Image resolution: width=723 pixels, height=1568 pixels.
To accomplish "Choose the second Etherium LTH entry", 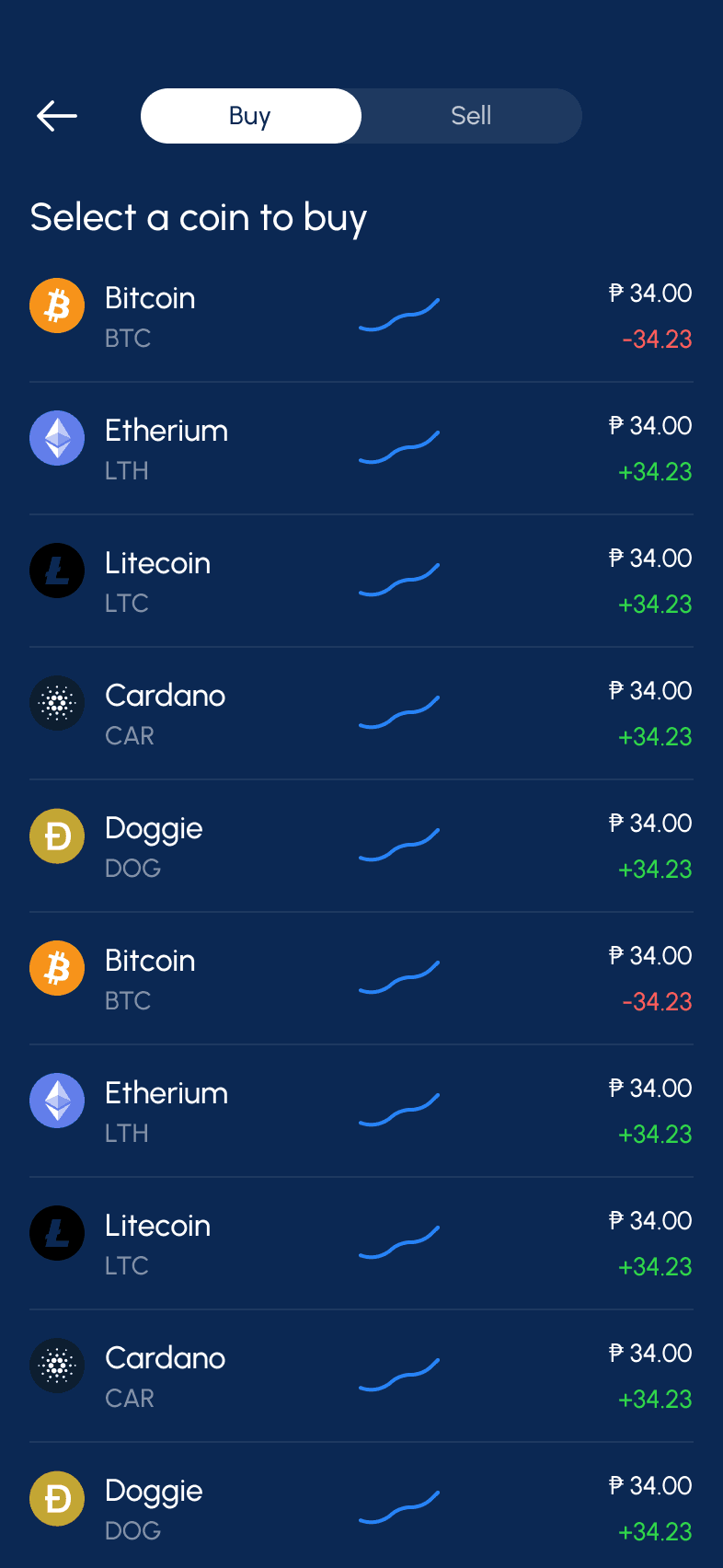I will point(361,1112).
